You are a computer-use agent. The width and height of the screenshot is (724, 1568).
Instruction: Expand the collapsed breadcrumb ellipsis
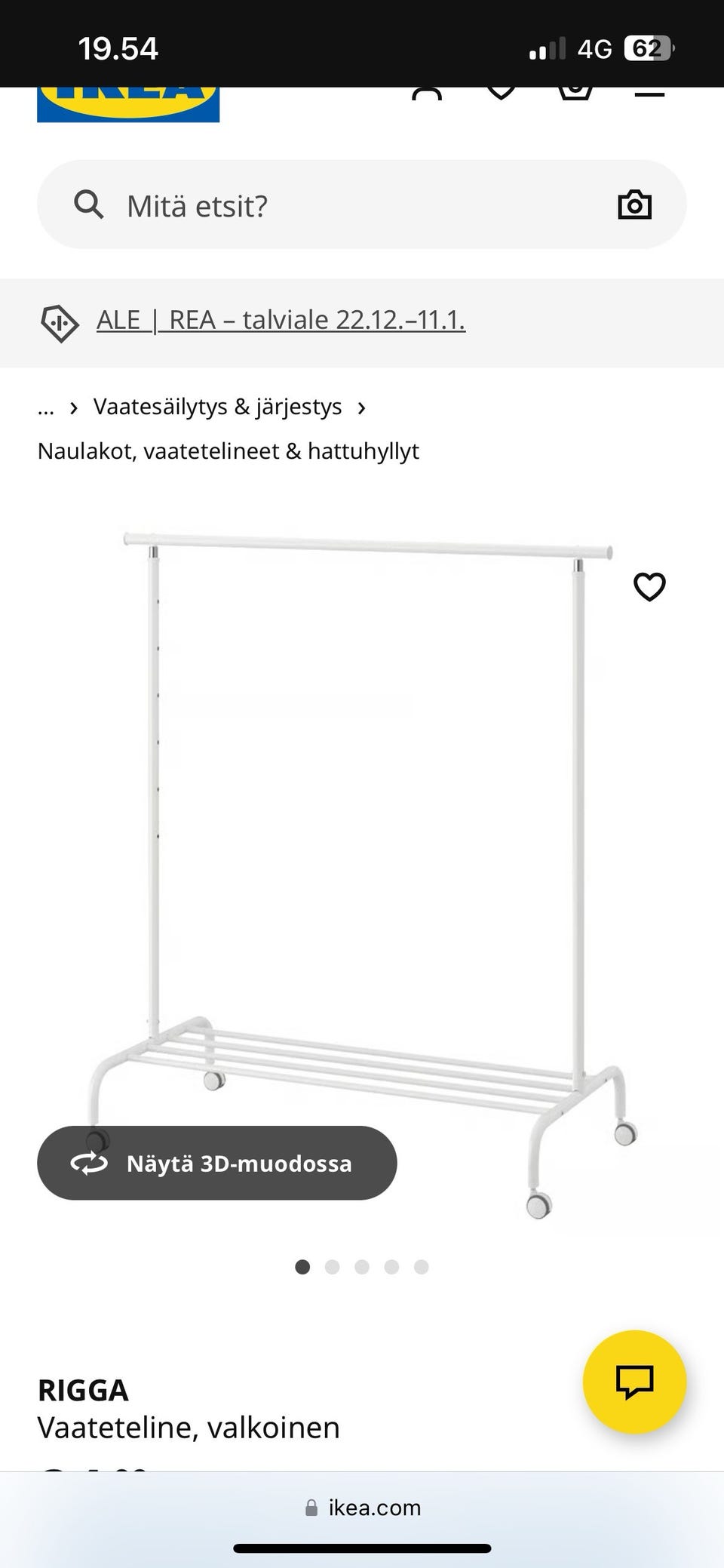tap(46, 408)
